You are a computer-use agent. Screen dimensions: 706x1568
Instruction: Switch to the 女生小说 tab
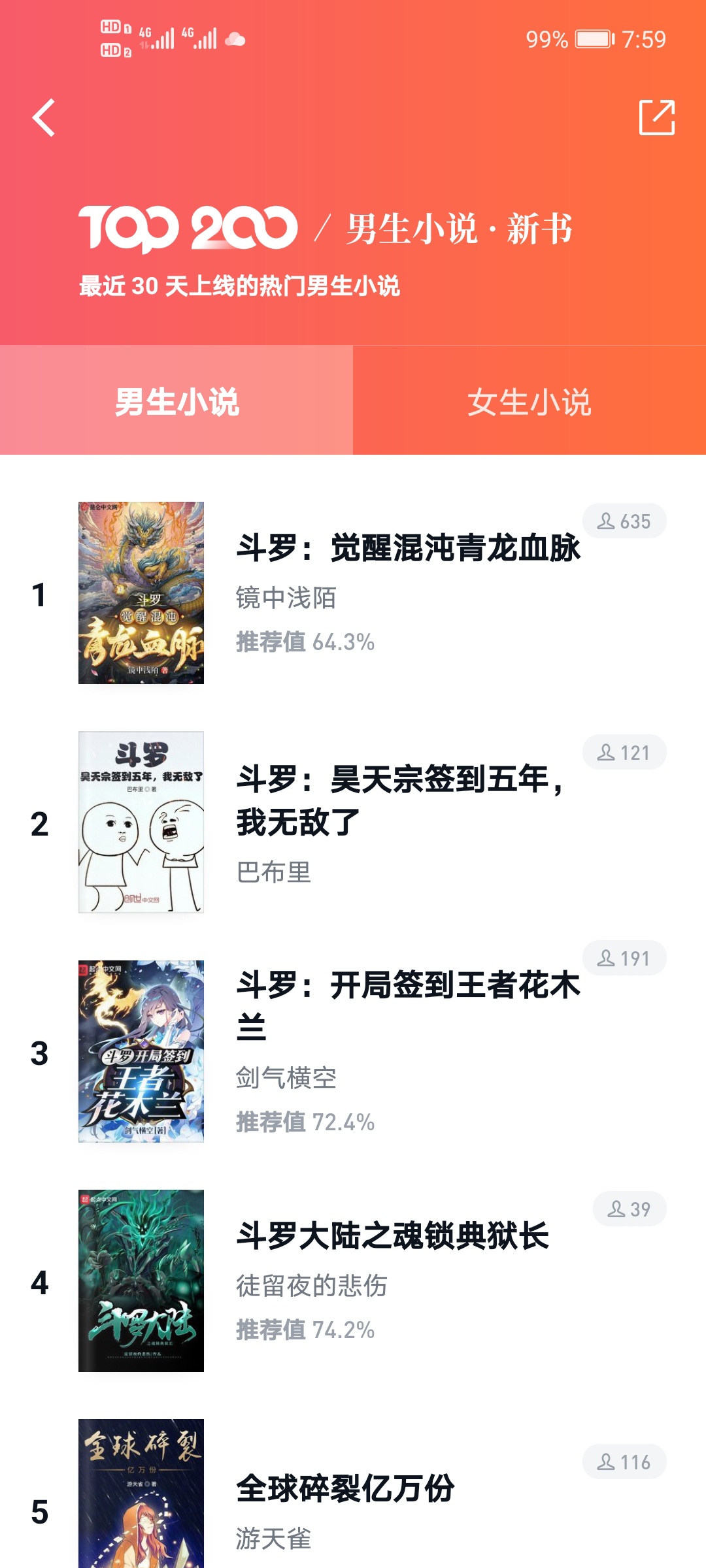tap(529, 401)
